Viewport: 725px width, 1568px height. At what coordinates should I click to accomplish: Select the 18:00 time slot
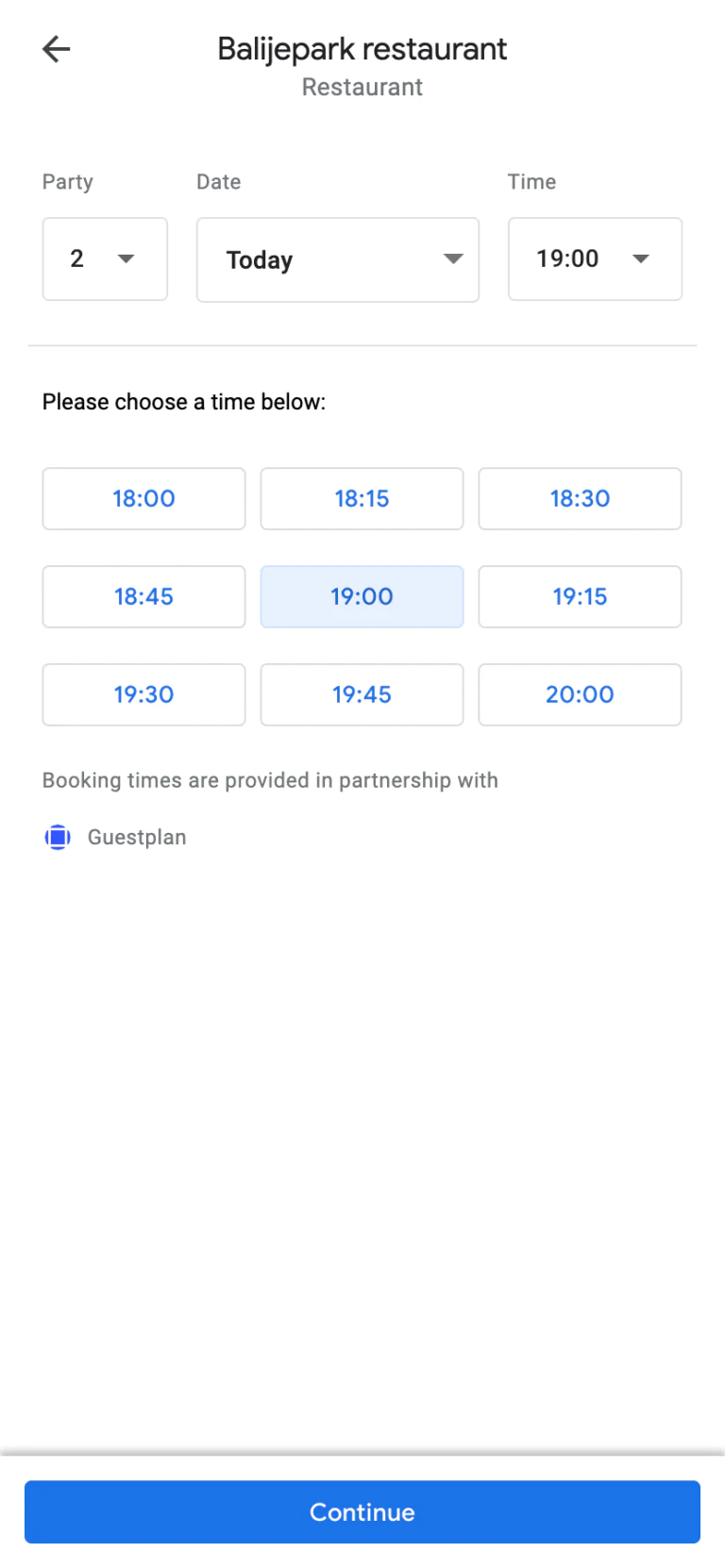coord(143,498)
